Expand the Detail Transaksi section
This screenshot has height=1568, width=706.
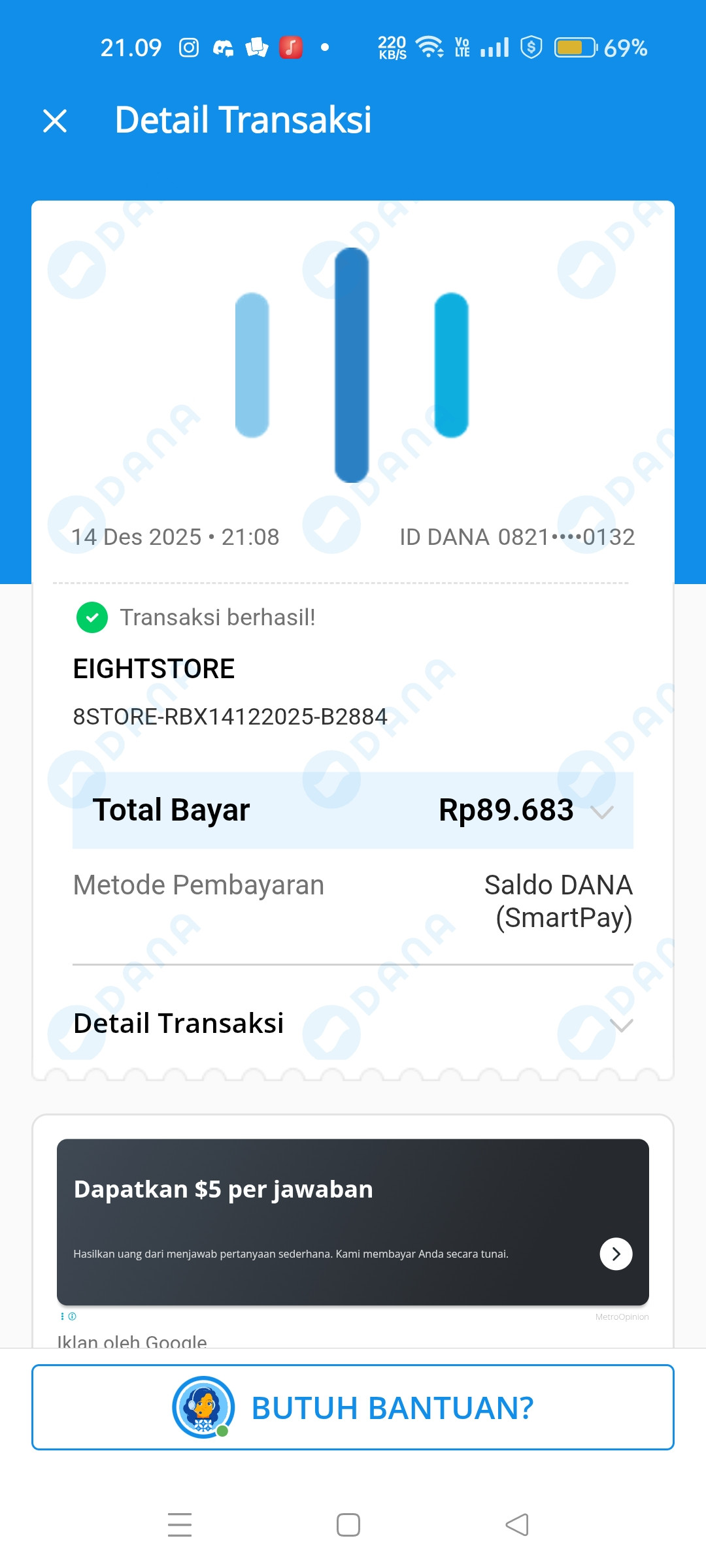pyautogui.click(x=621, y=1024)
